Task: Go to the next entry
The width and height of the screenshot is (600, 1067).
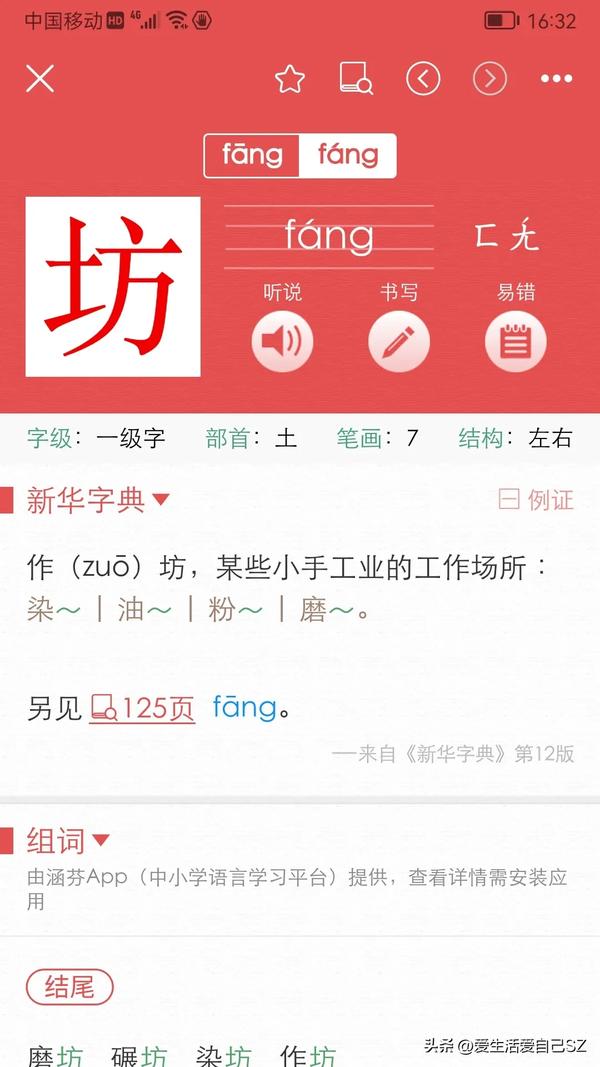Action: click(490, 79)
